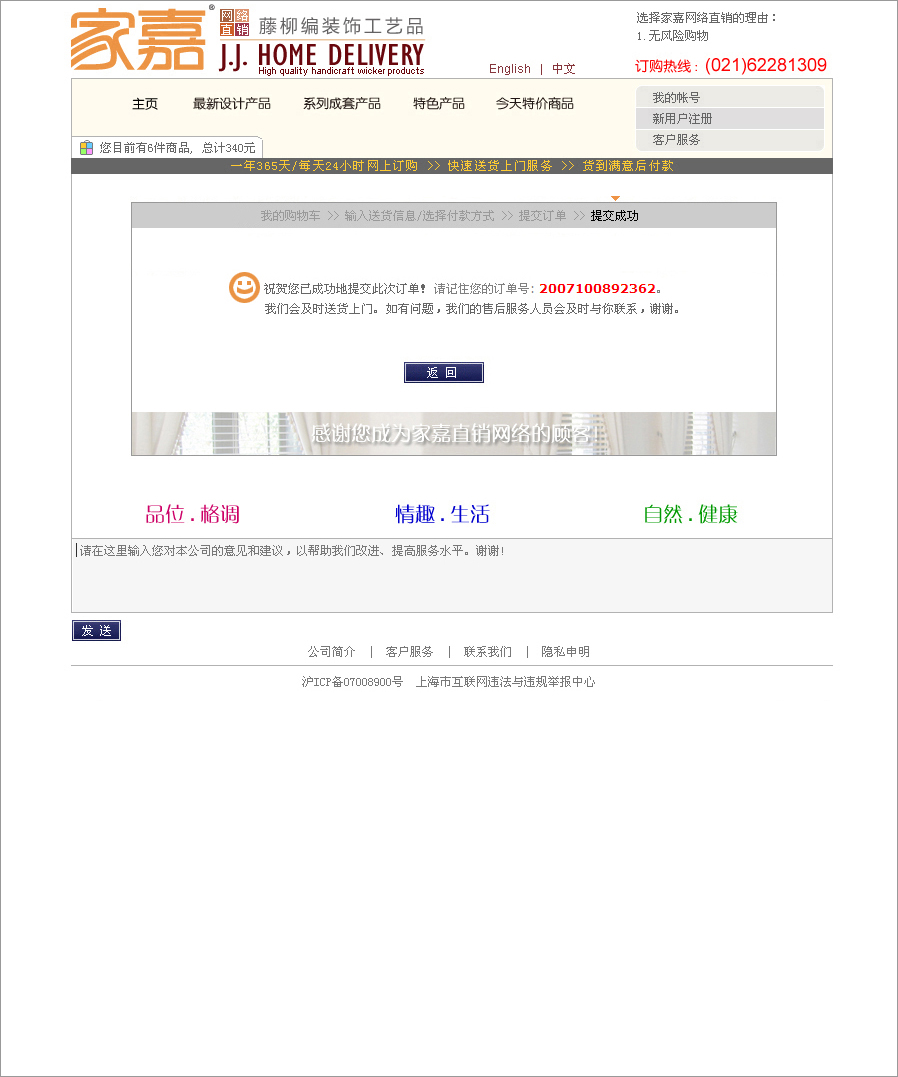View 今天特价商品 deals
The height and width of the screenshot is (1077, 898).
pyautogui.click(x=534, y=104)
